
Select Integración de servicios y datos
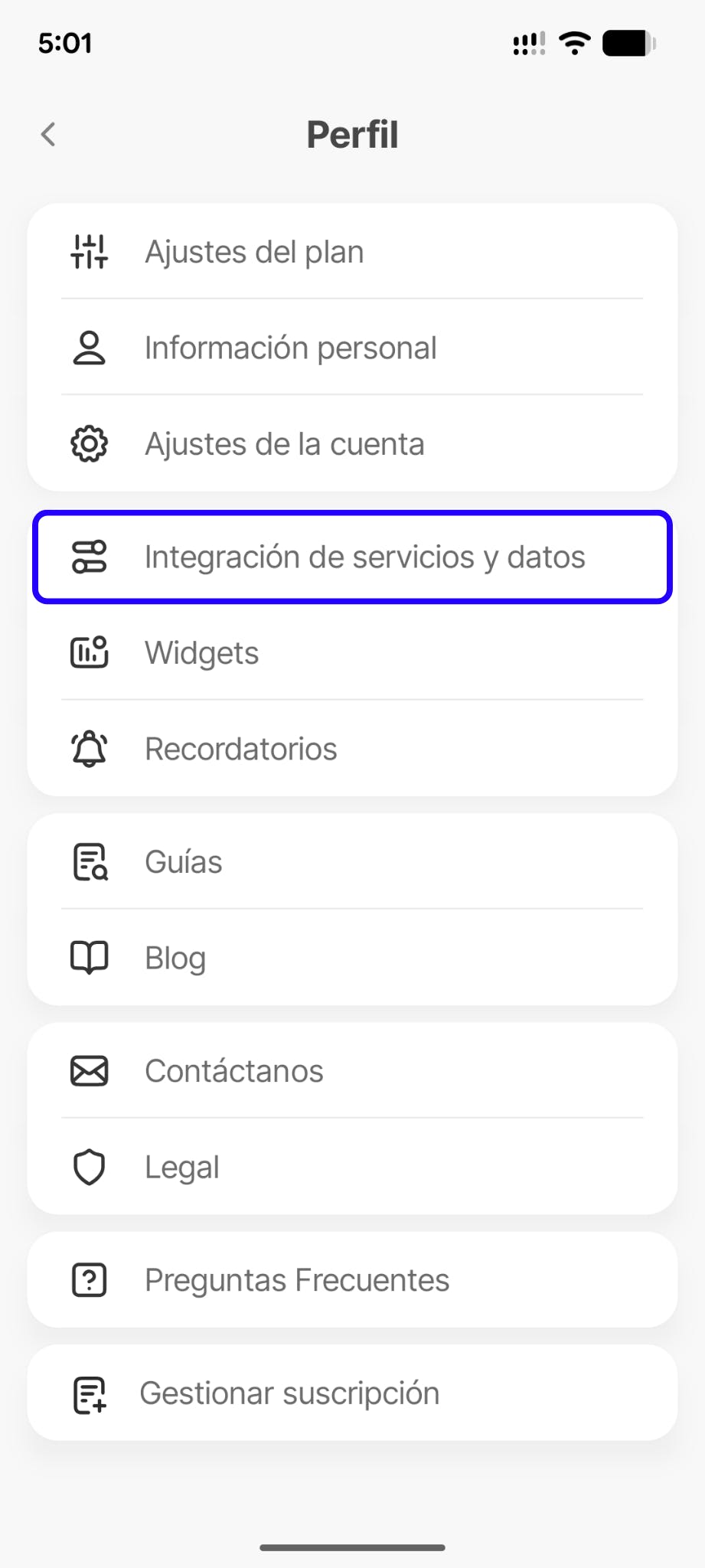pyautogui.click(x=352, y=557)
